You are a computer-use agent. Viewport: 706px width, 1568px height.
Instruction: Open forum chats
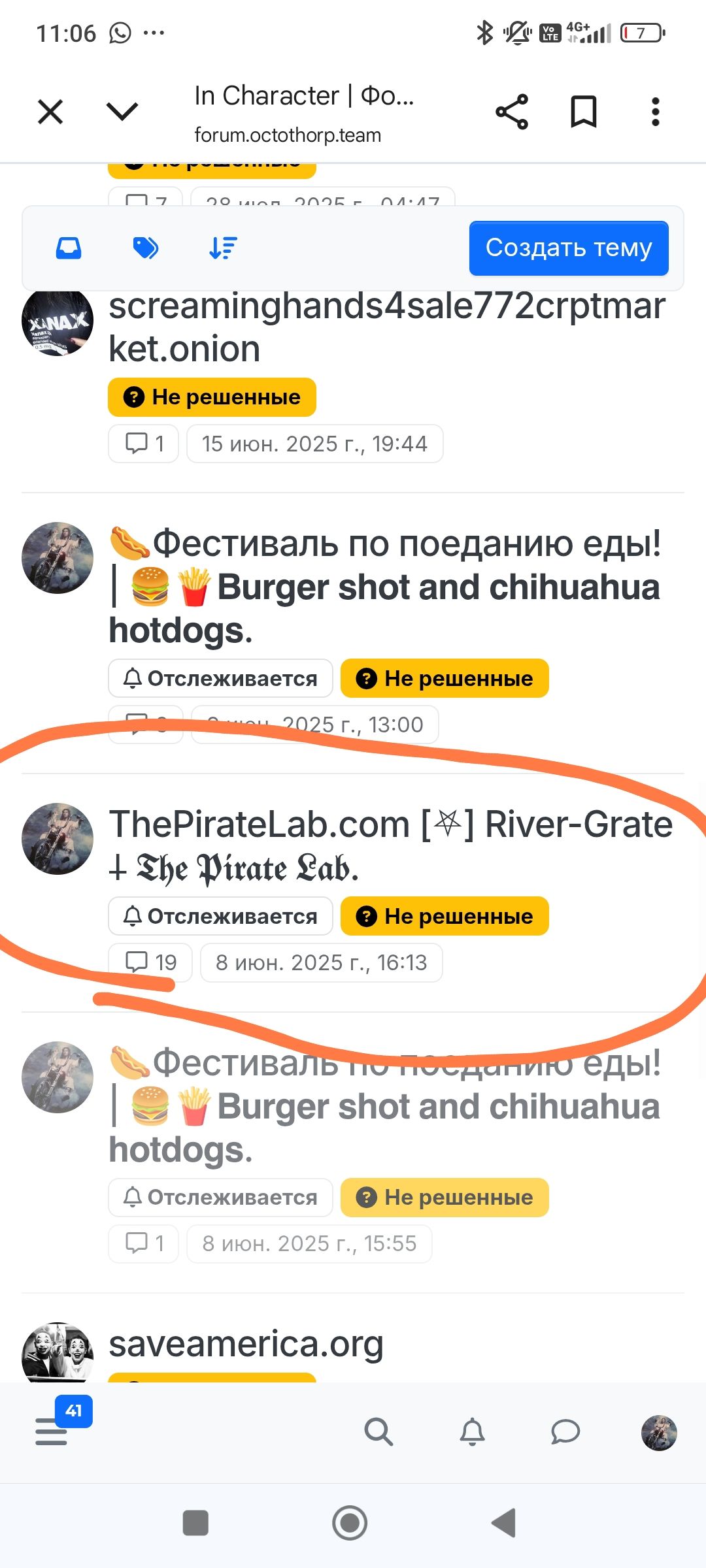tap(565, 1431)
